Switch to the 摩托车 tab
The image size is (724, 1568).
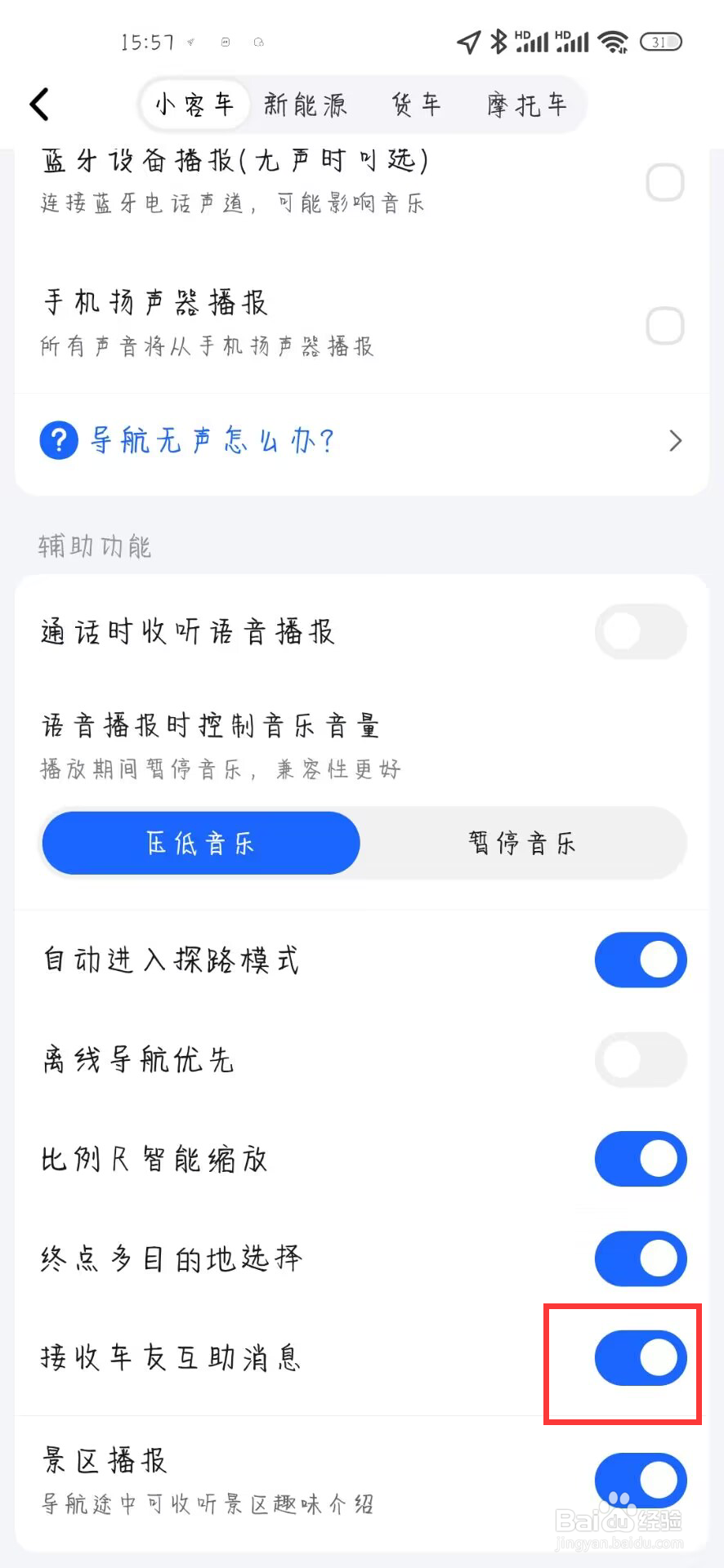526,105
